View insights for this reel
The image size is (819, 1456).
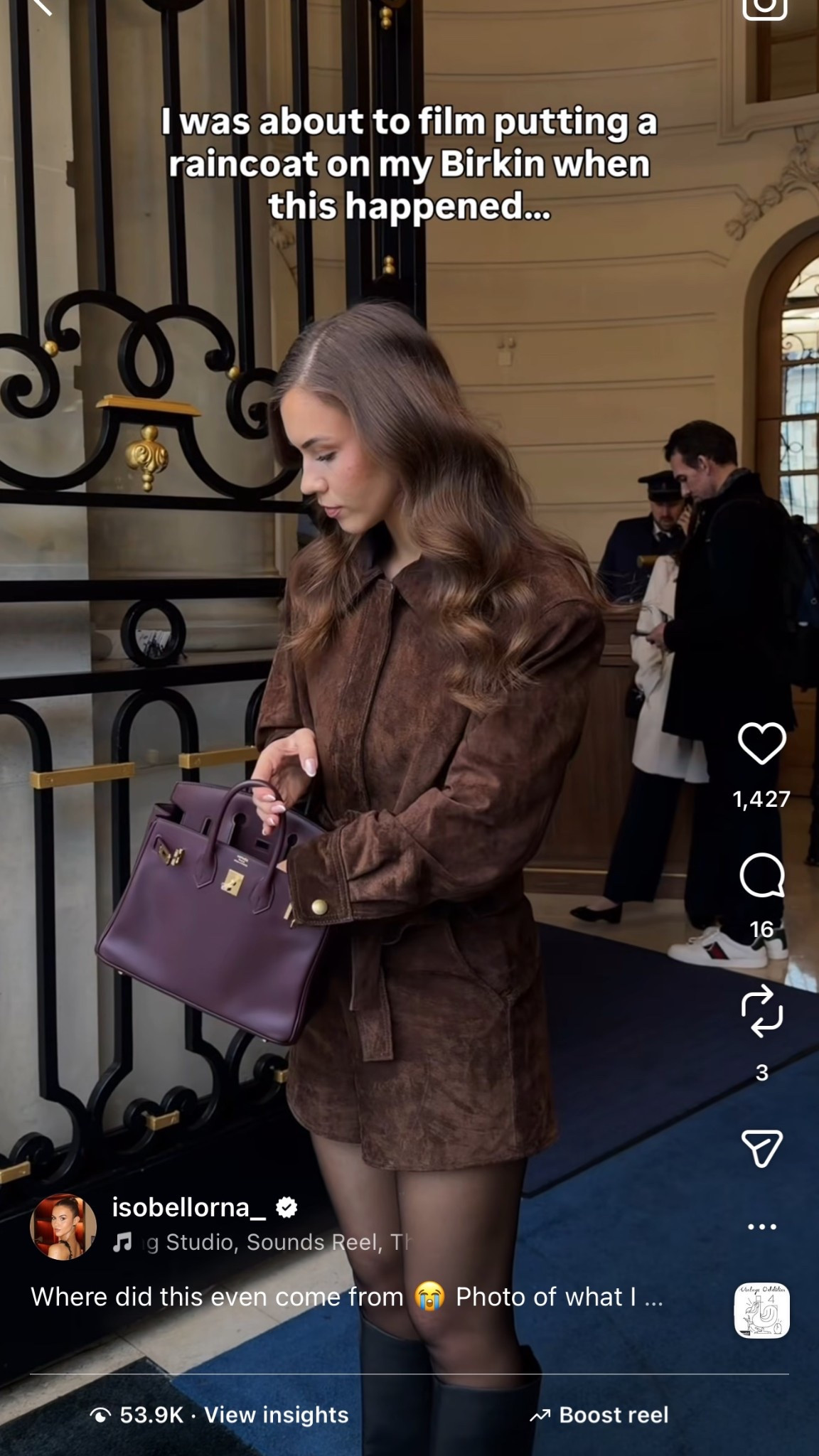[x=276, y=1415]
